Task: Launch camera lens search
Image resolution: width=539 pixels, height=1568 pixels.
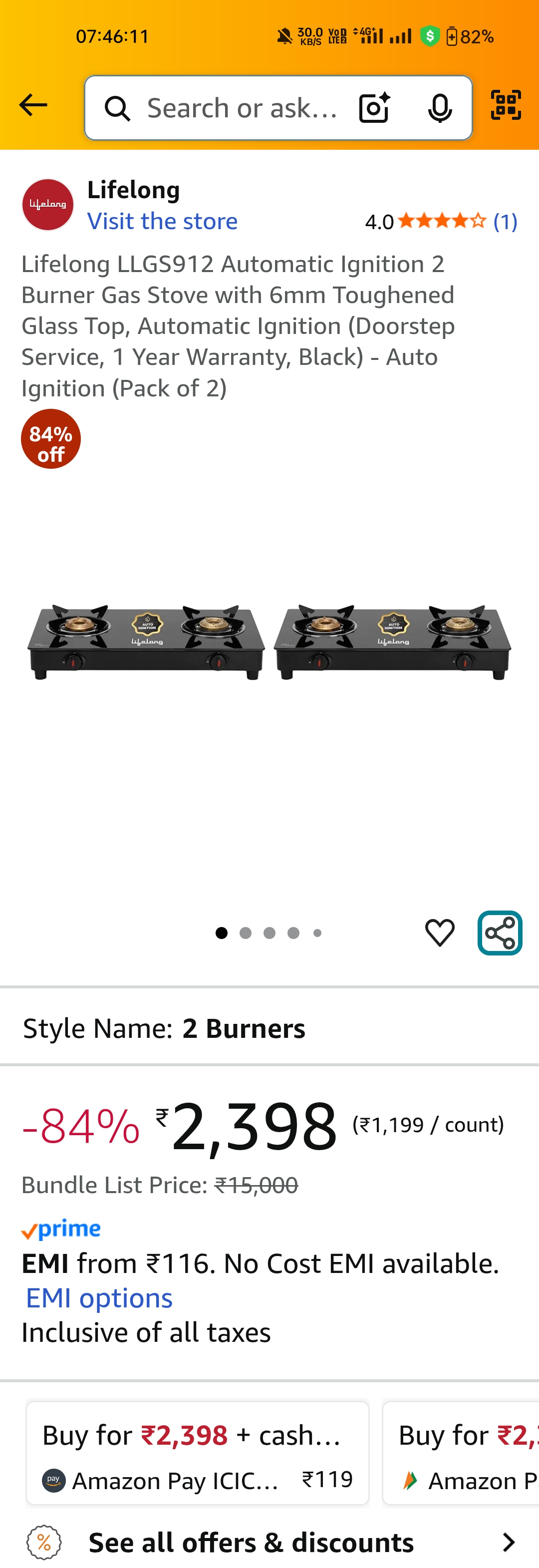Action: tap(373, 108)
